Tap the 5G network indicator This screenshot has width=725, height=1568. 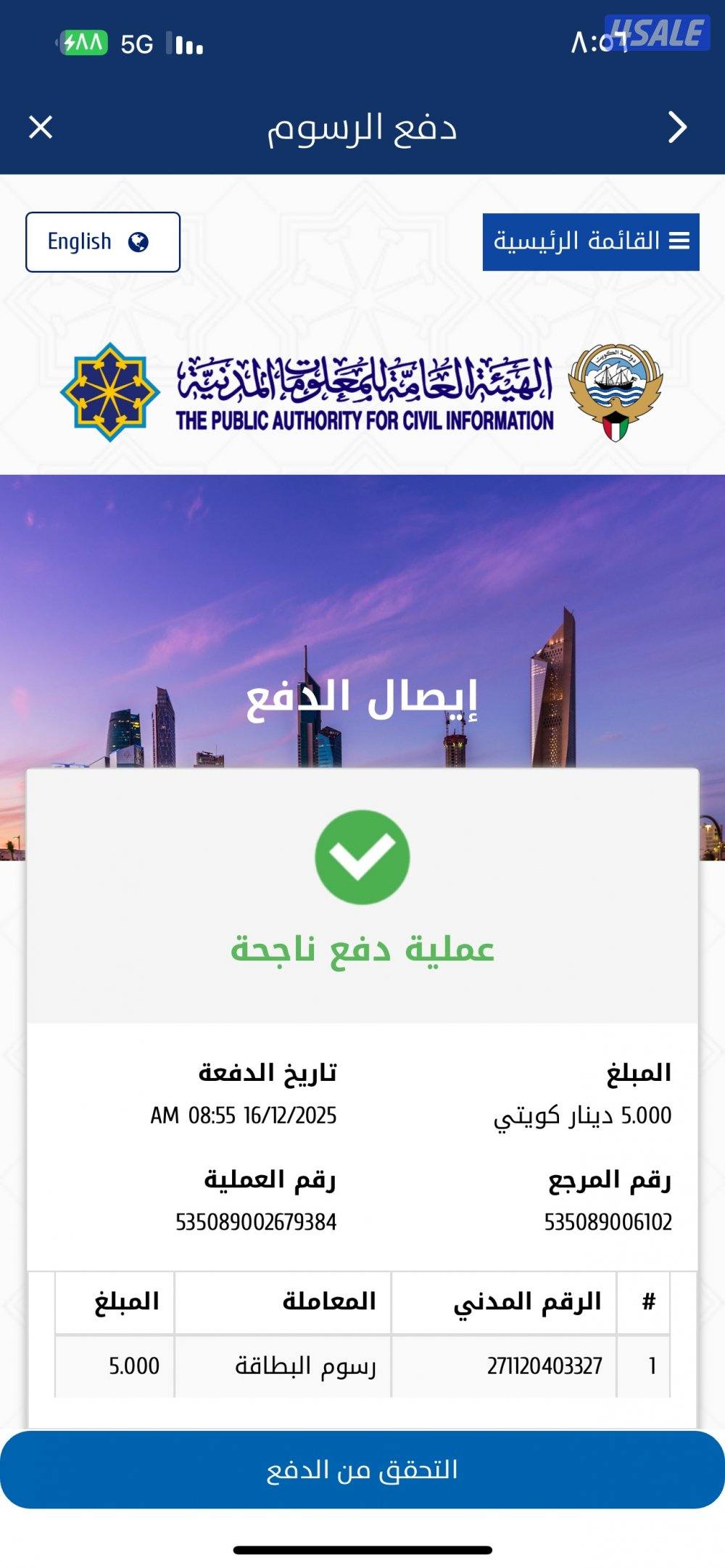pos(134,43)
